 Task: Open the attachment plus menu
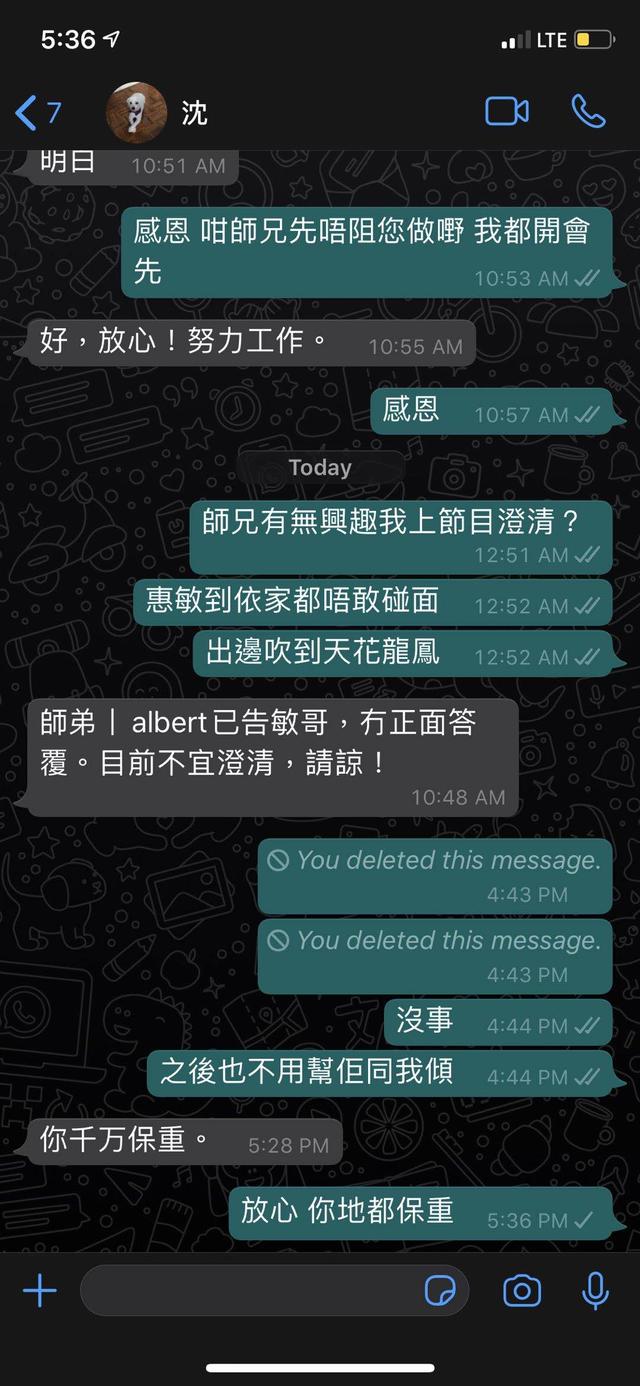pos(40,1291)
